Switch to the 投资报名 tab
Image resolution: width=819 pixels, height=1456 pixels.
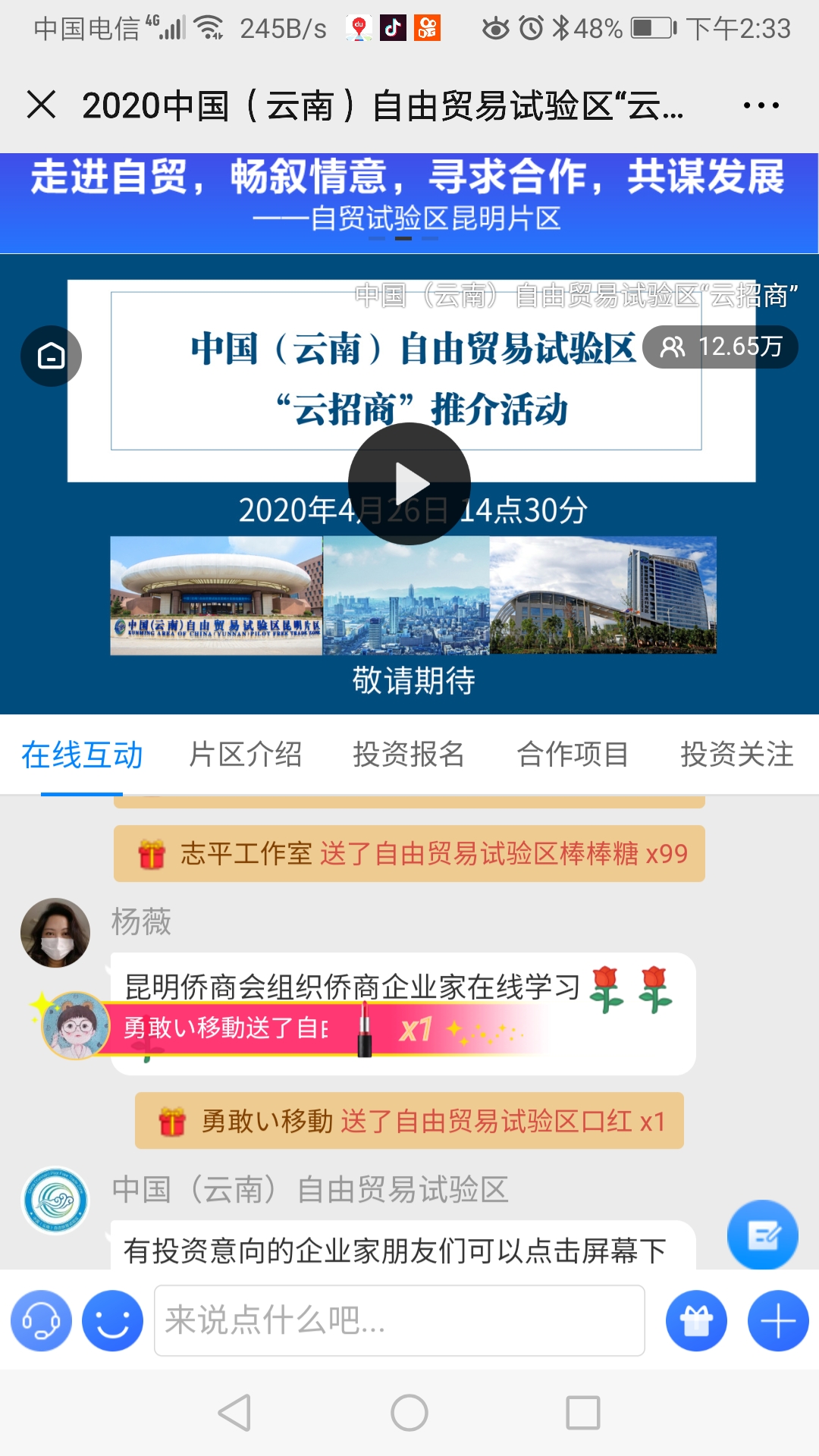tap(409, 755)
